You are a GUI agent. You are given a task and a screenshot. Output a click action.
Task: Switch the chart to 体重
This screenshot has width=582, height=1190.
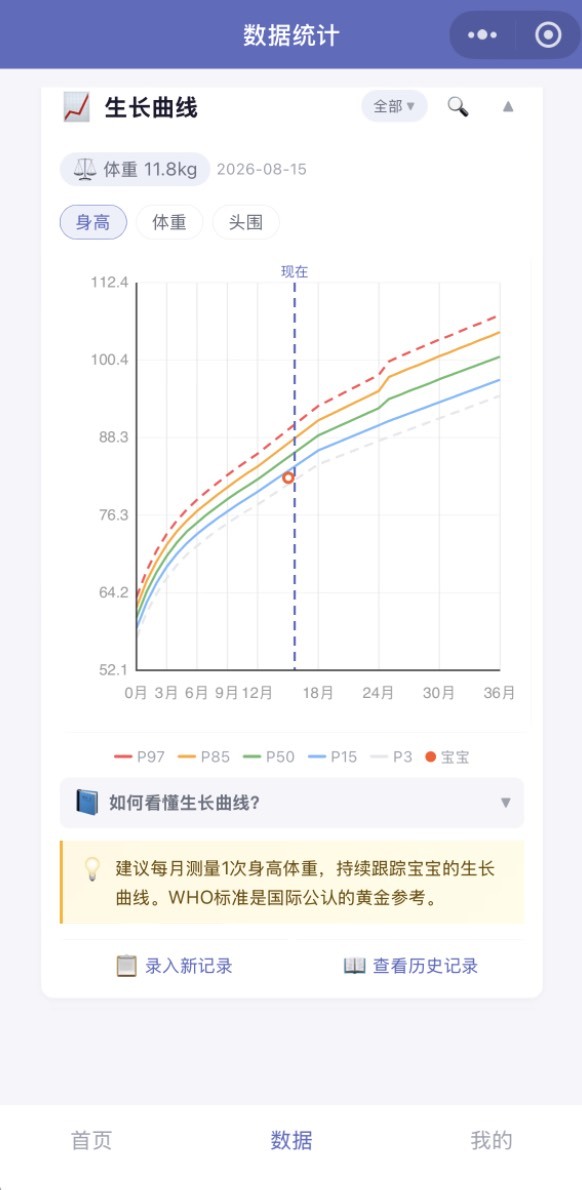click(170, 222)
